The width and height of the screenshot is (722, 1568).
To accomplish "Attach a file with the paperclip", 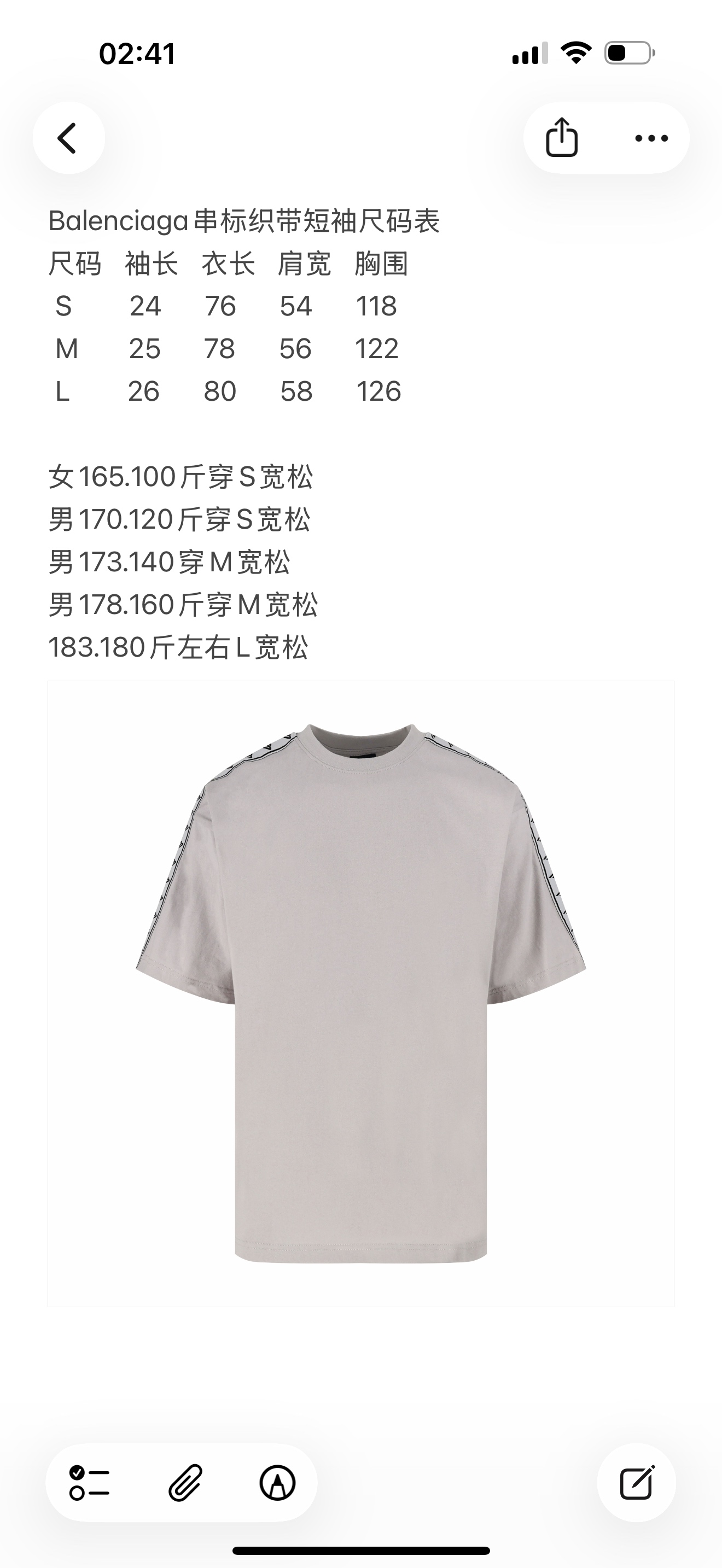I will 184,1482.
